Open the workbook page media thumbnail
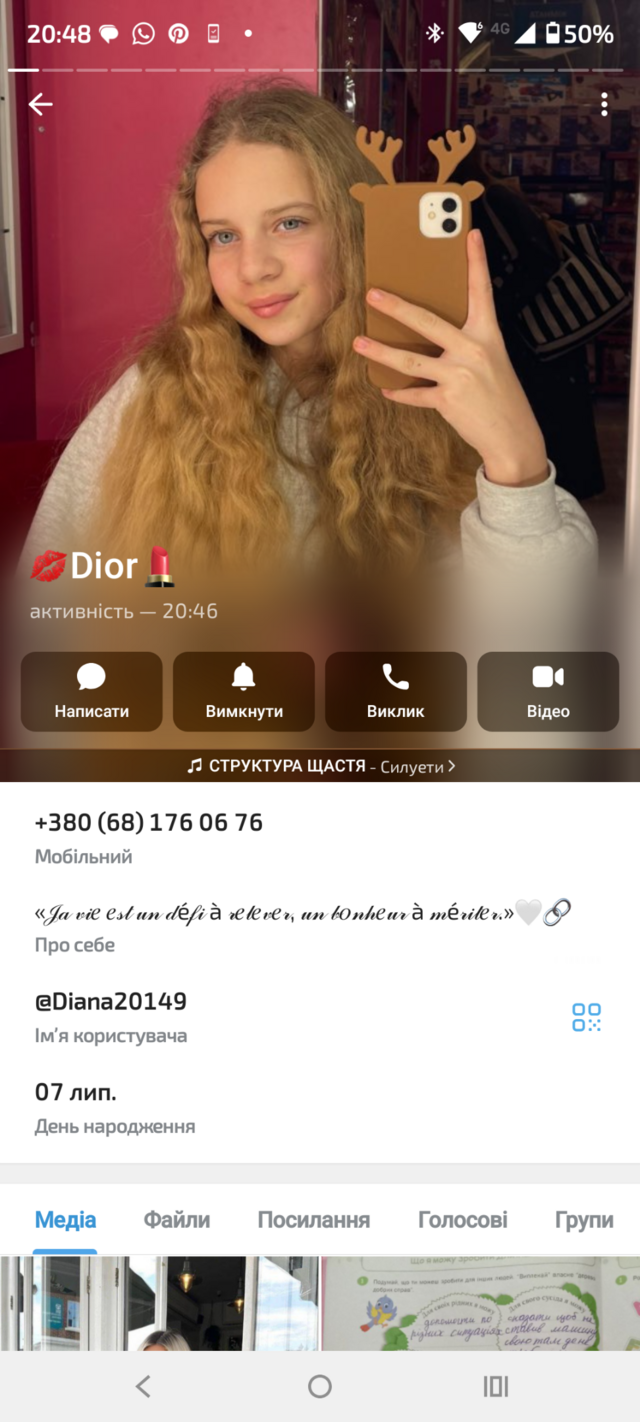 click(481, 1304)
